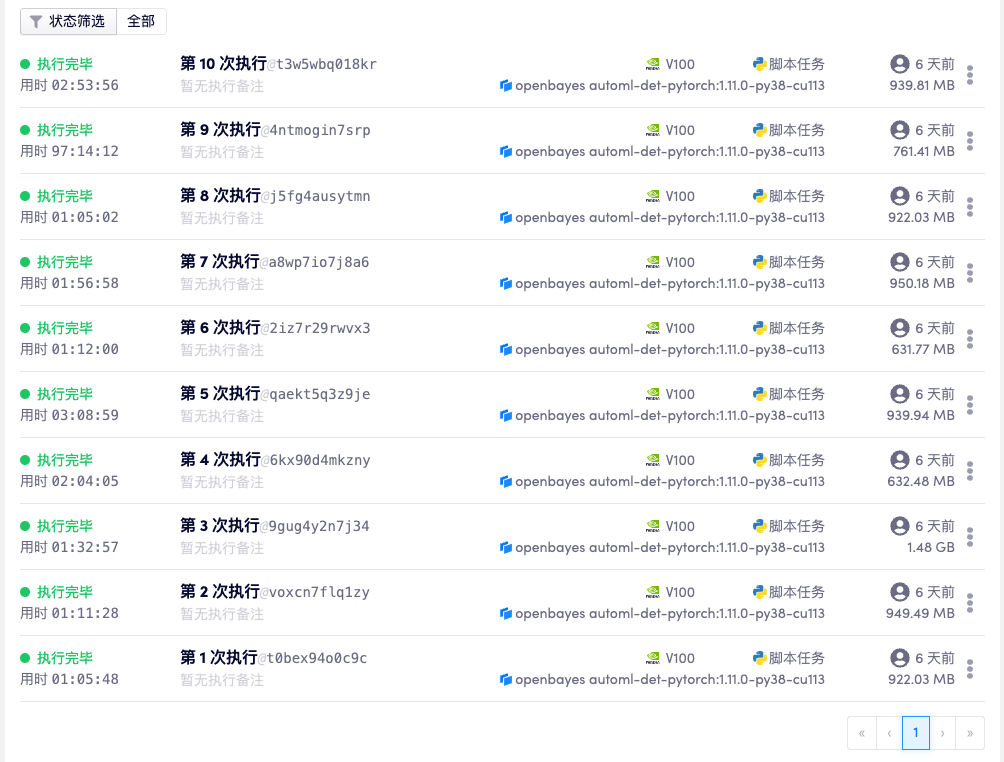
Task: Open the overflow menu for 第 5 次执行
Action: 969,405
